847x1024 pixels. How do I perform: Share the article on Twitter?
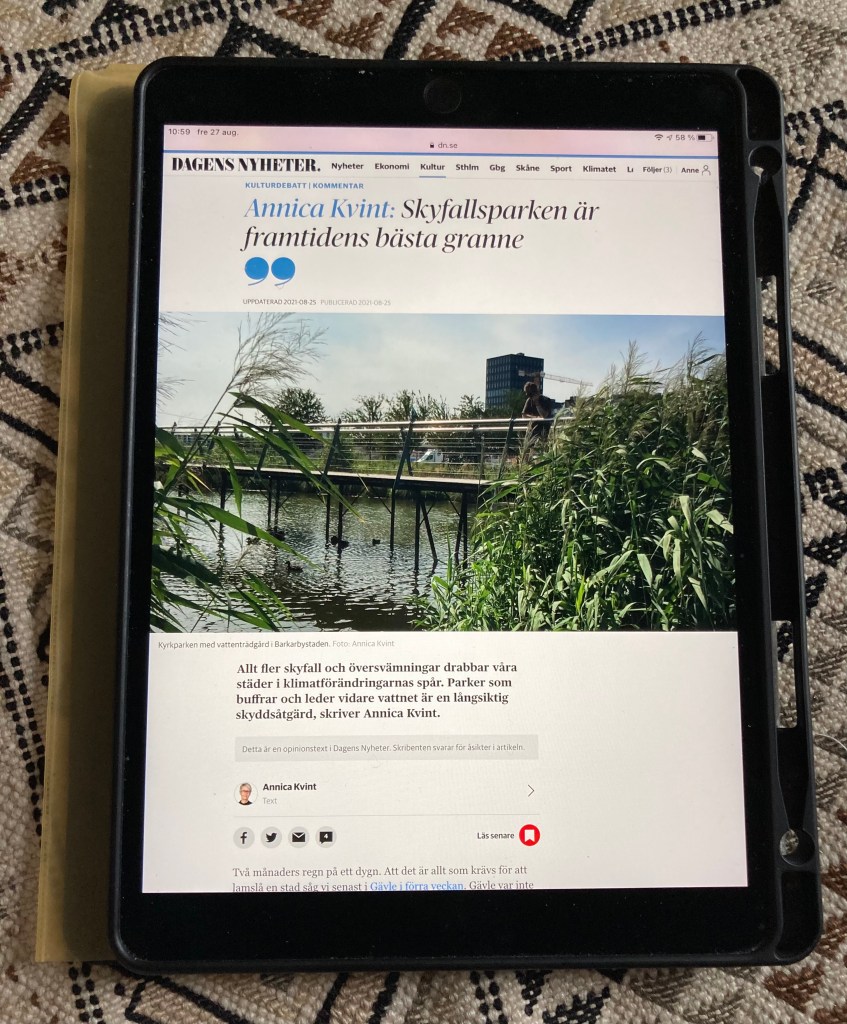pyautogui.click(x=271, y=837)
